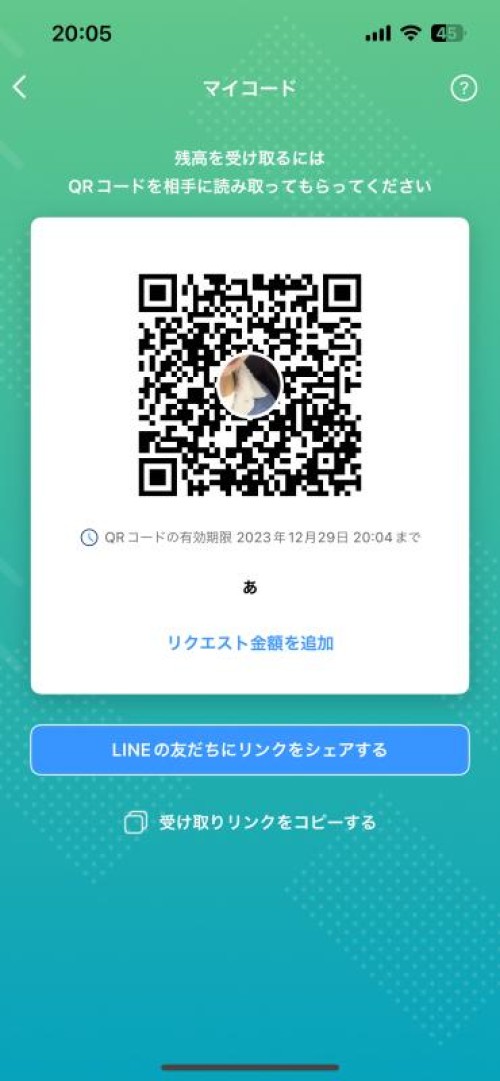Share link via LINEの友だちにリンクをシェアする
The width and height of the screenshot is (500, 1081).
250,749
